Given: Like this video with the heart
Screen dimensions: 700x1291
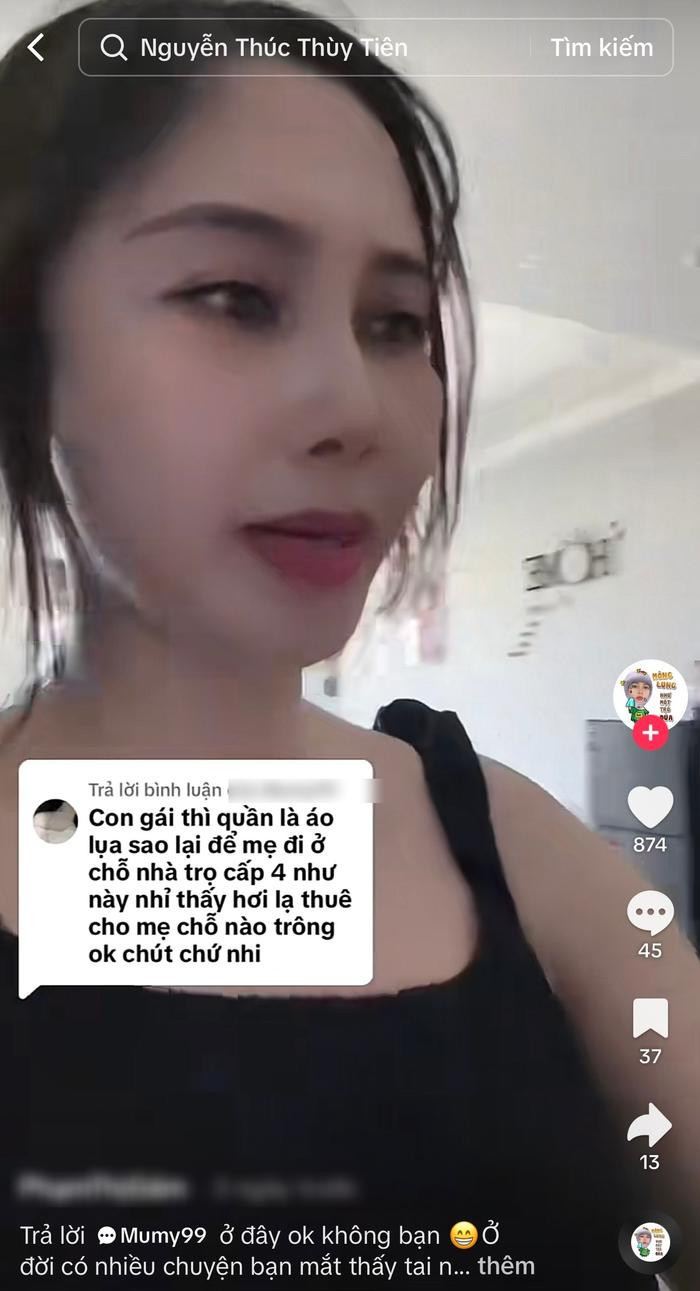Looking at the screenshot, I should [x=650, y=808].
